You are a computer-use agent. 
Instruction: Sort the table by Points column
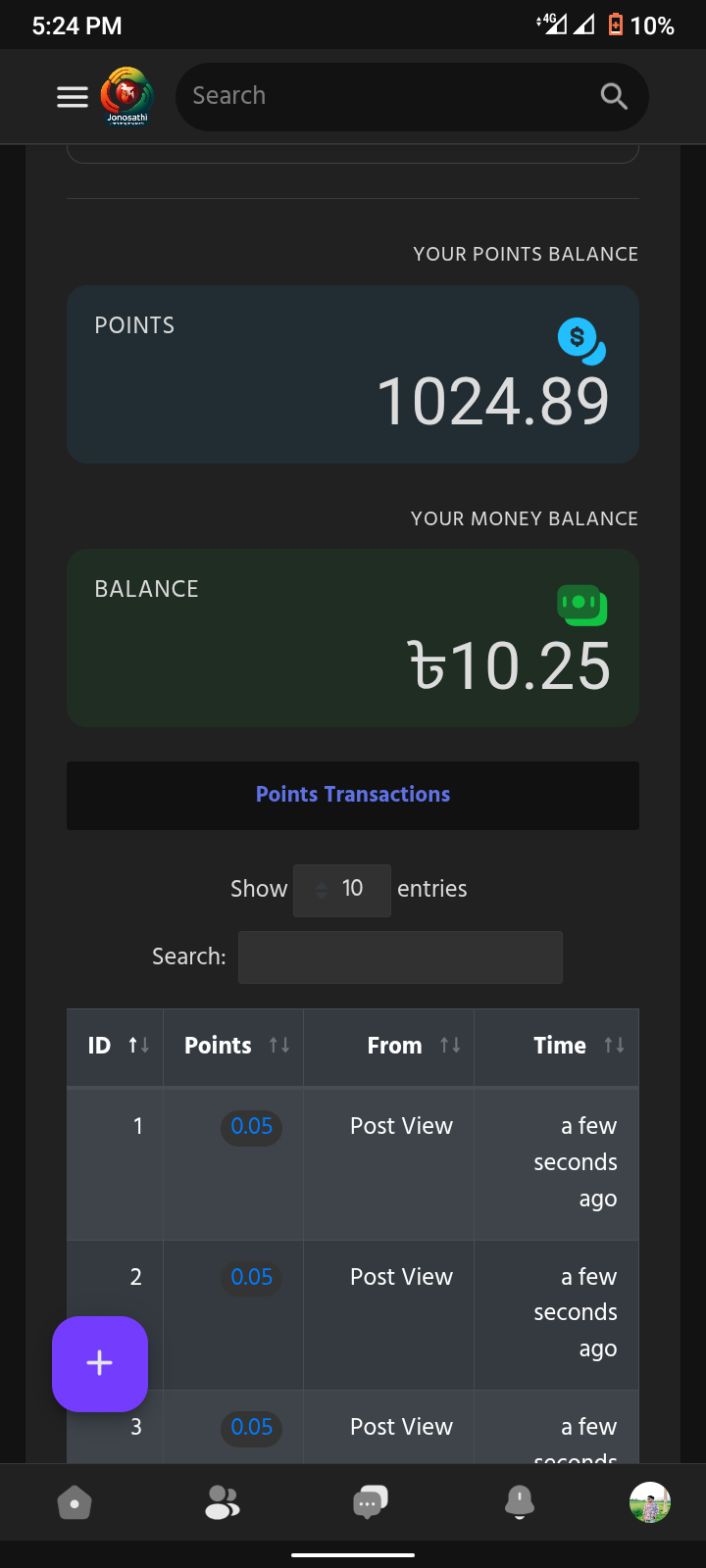(x=233, y=1047)
